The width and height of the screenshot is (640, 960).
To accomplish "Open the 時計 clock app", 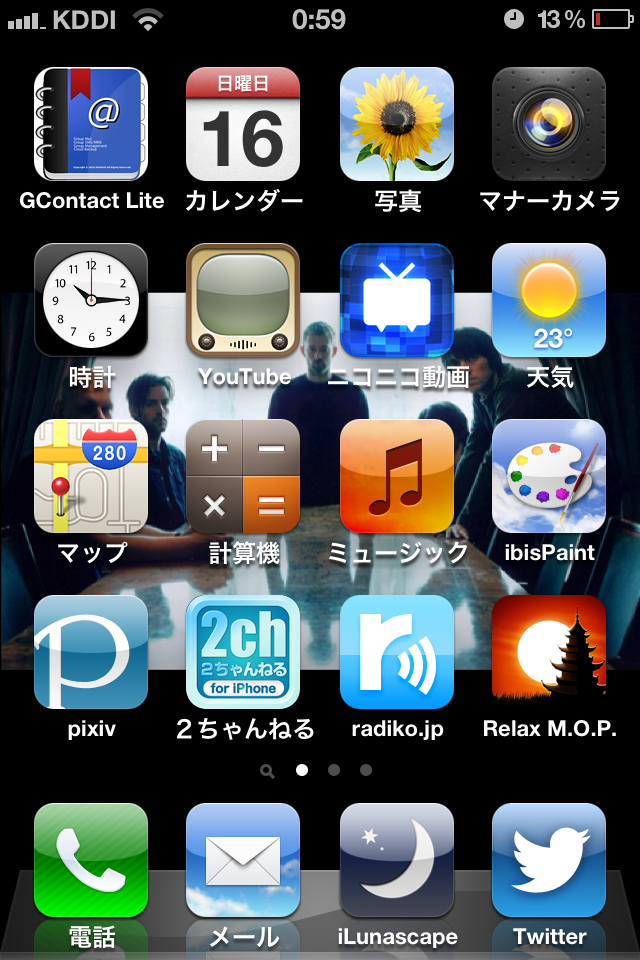I will 91,300.
